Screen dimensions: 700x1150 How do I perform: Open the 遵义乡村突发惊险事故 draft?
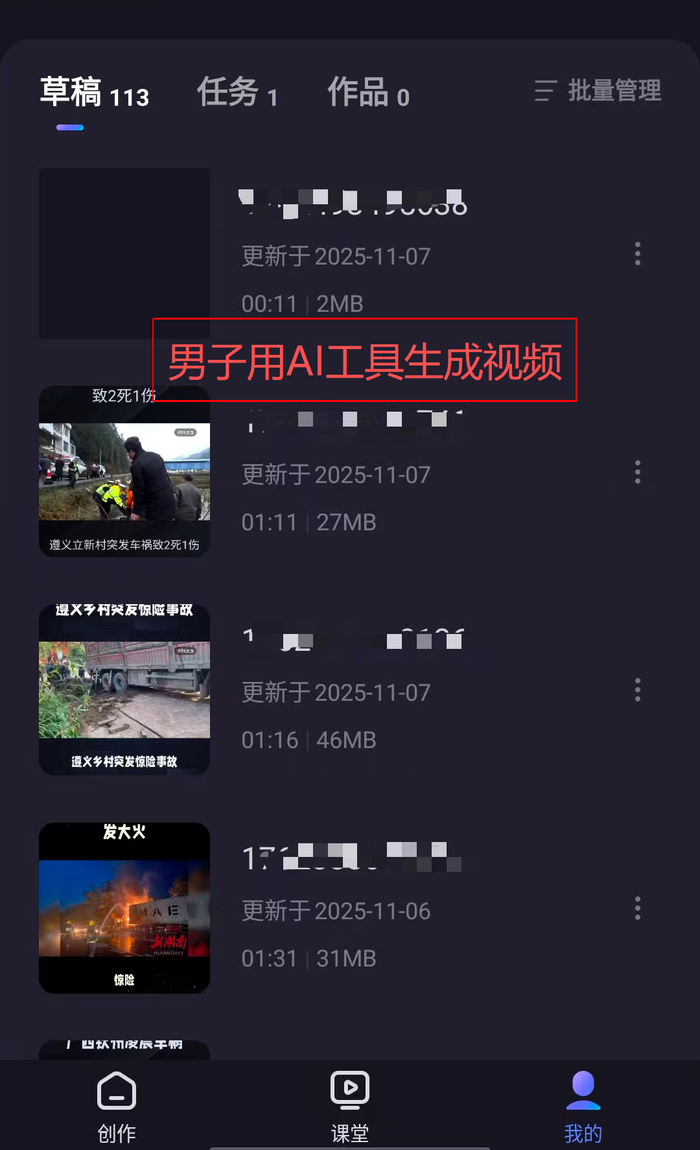click(x=124, y=689)
